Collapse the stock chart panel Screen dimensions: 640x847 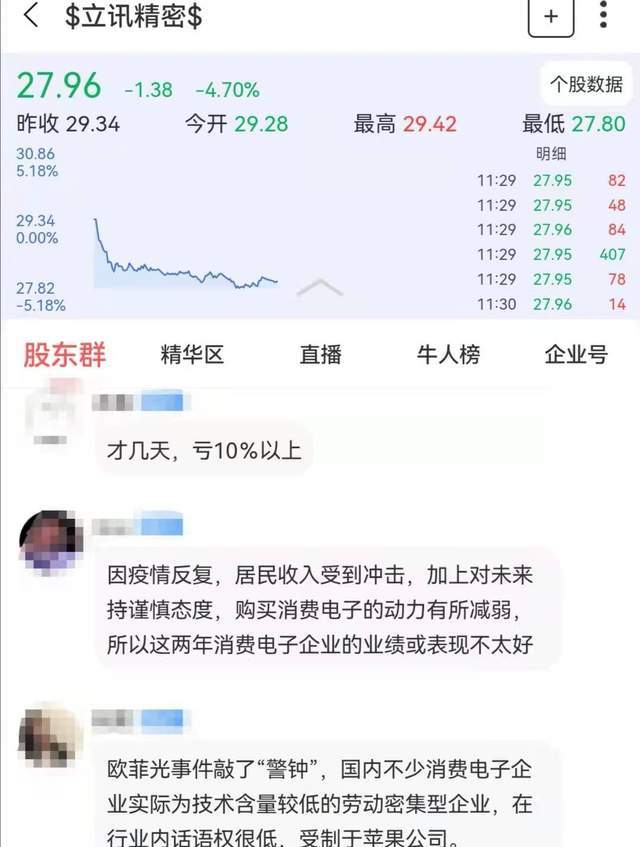(x=320, y=289)
